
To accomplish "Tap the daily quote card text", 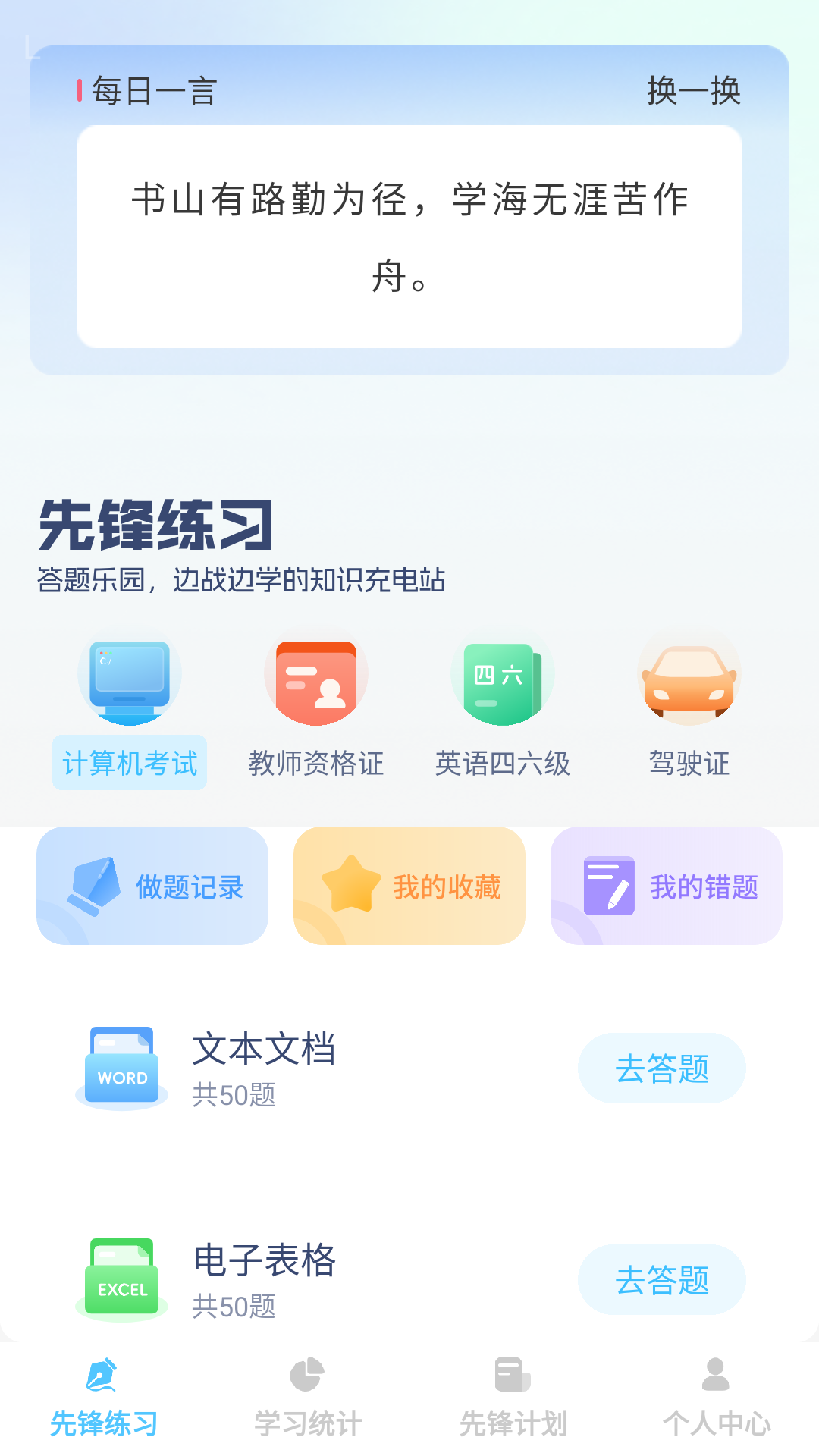I will tap(409, 235).
